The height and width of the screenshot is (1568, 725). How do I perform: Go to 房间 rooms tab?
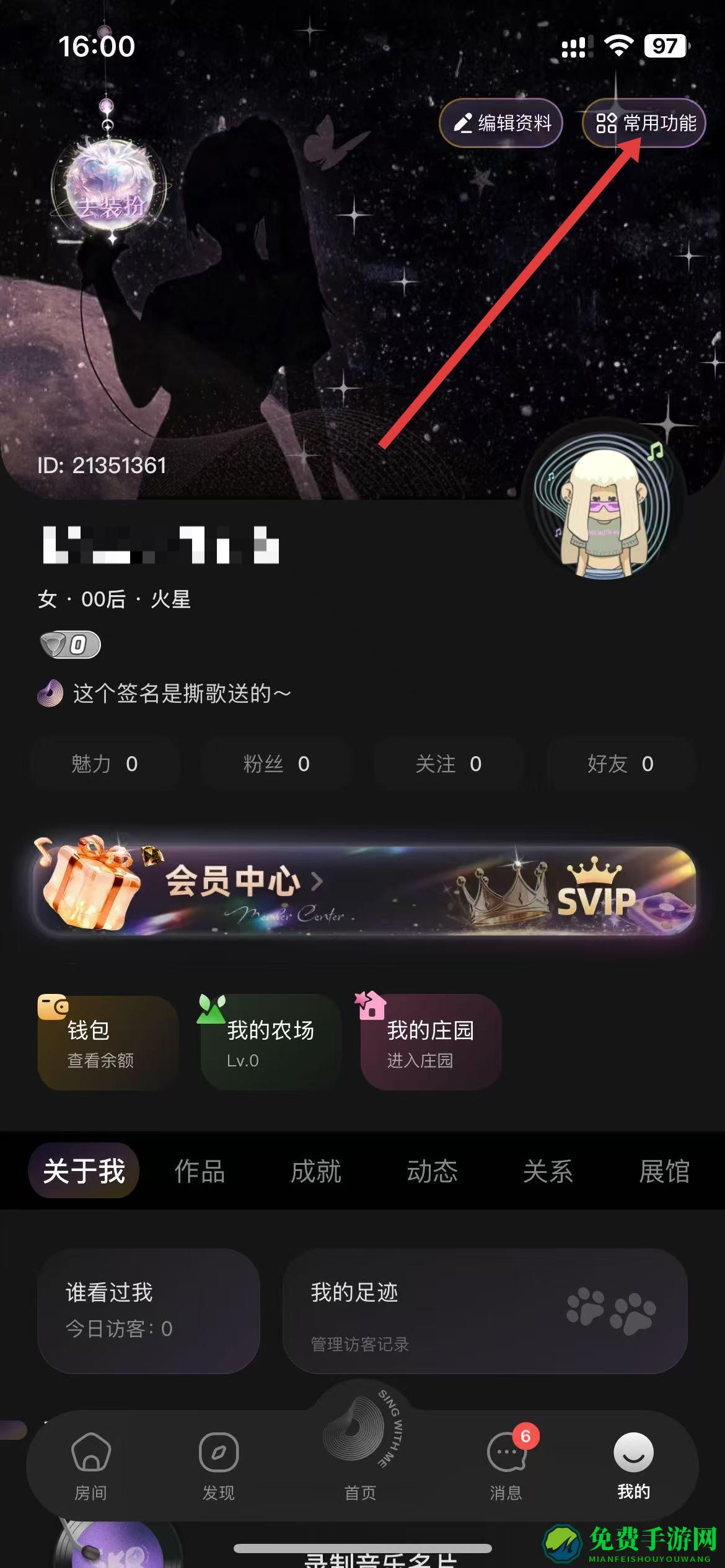coord(91,1464)
